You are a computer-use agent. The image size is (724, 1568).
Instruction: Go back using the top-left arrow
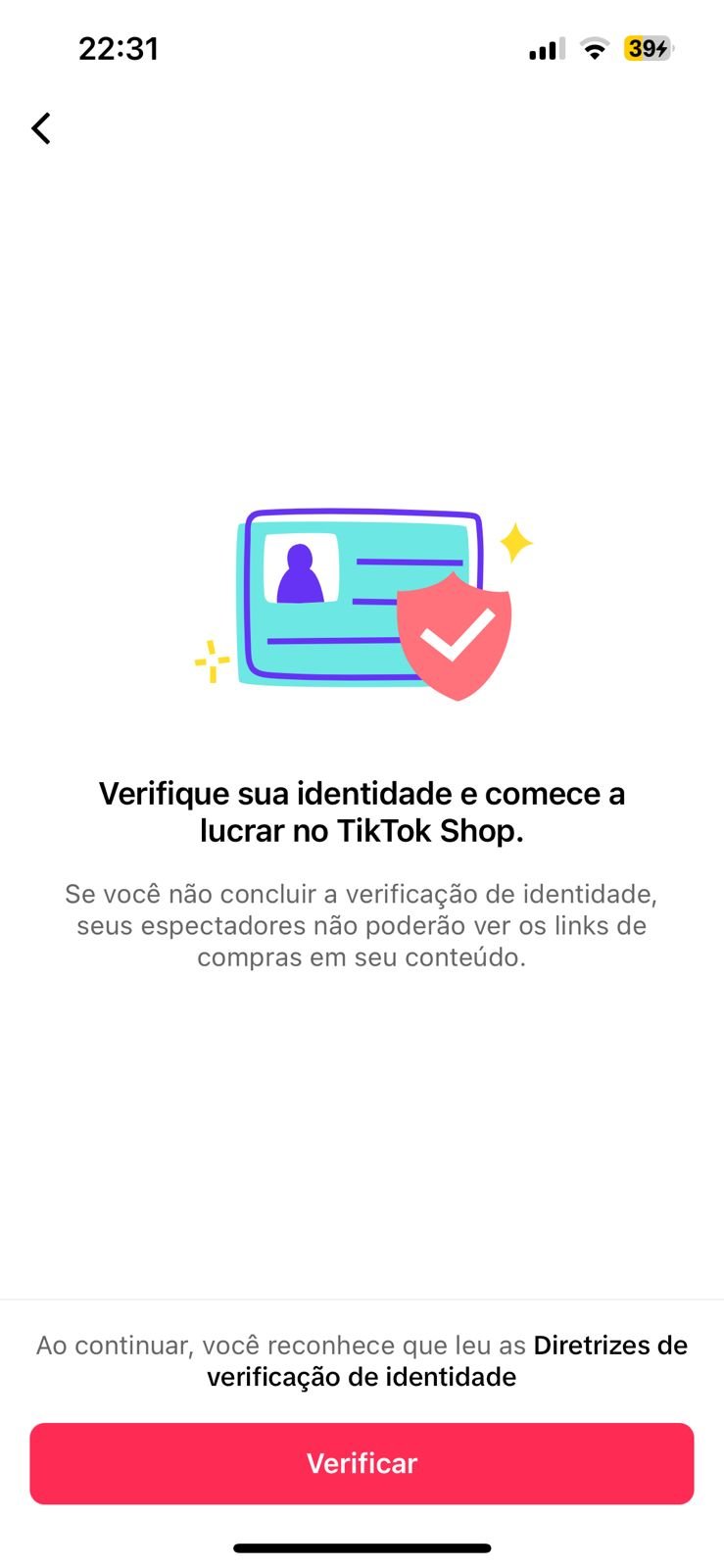tap(41, 128)
